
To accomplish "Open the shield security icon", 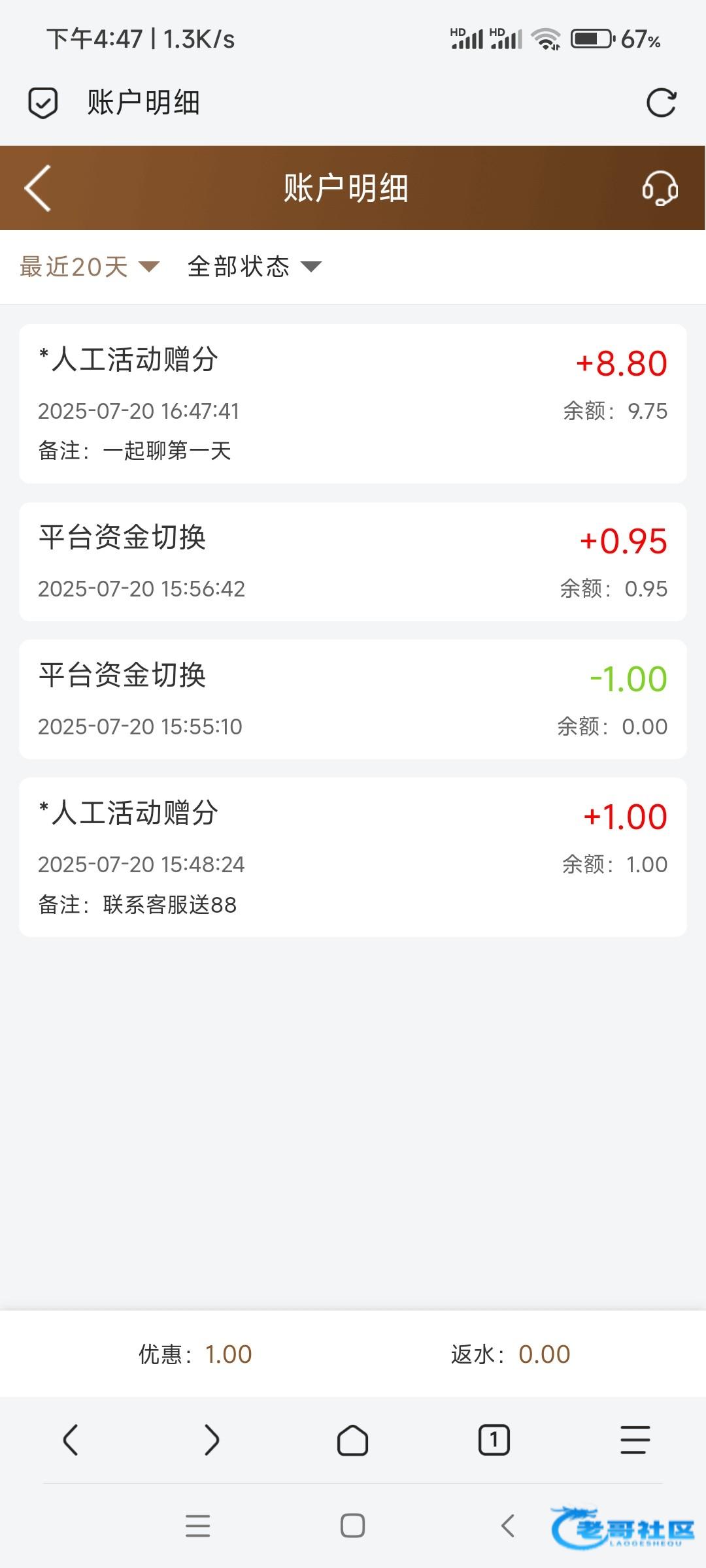I will point(43,103).
